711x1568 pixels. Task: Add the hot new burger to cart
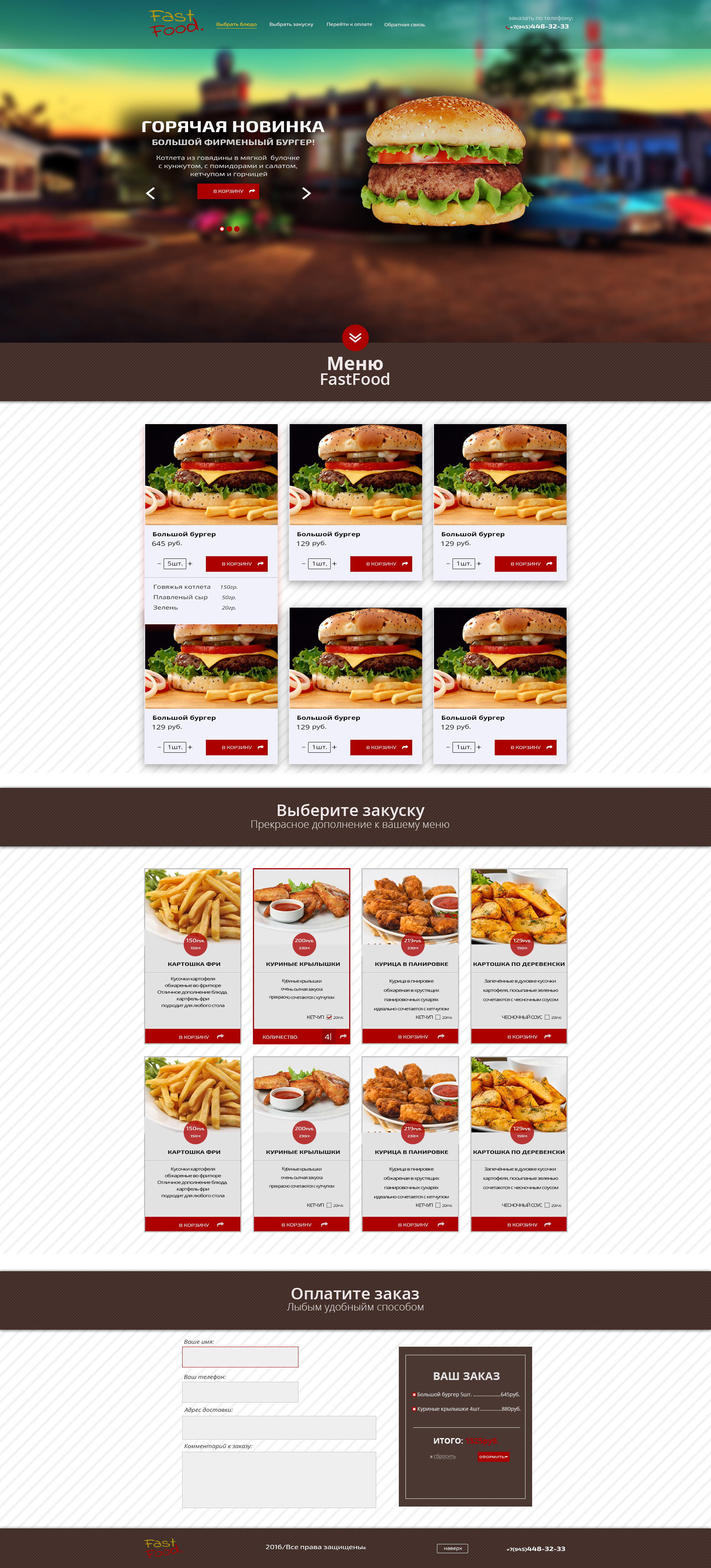228,191
